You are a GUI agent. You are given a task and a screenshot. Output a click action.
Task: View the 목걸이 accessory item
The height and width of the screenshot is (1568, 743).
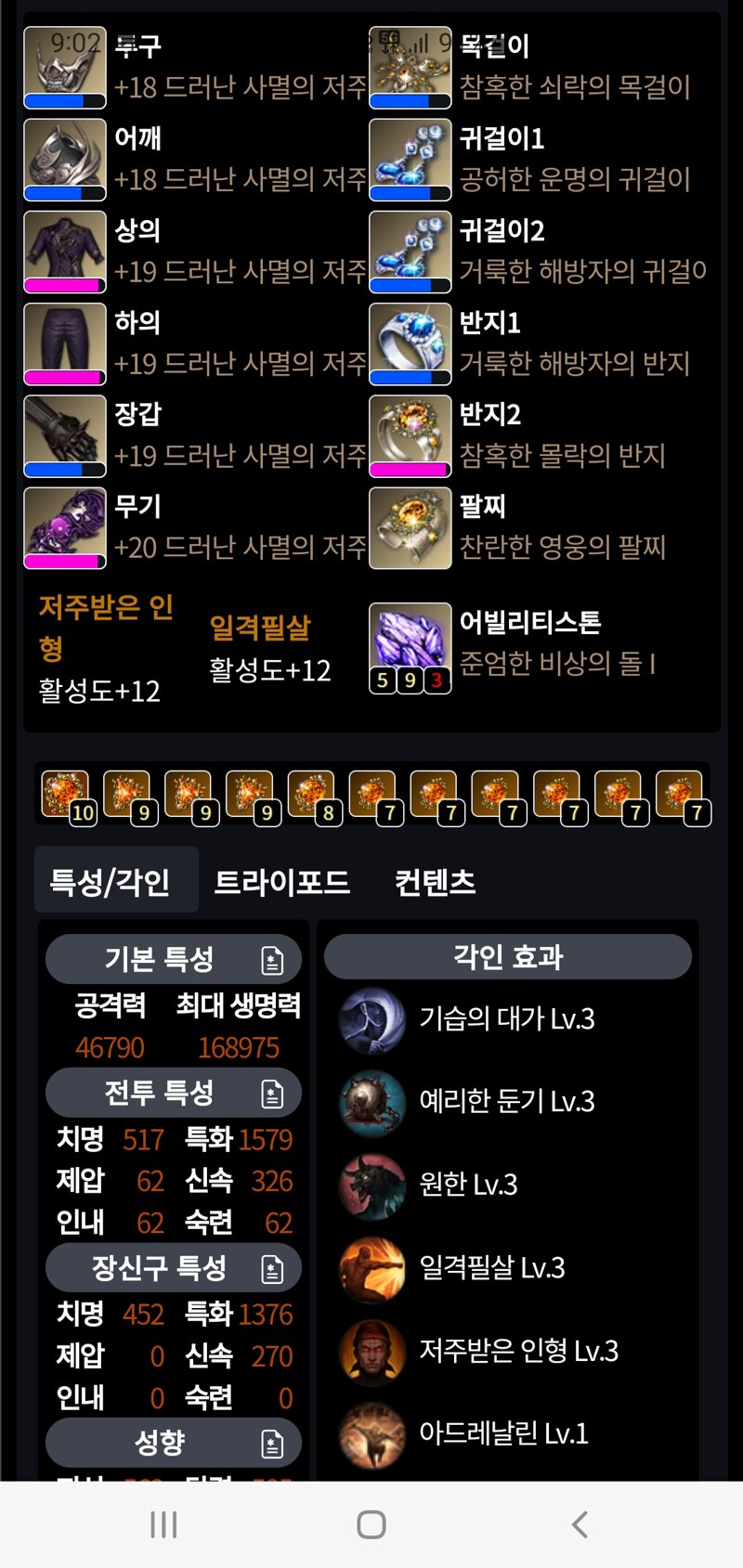click(x=410, y=67)
